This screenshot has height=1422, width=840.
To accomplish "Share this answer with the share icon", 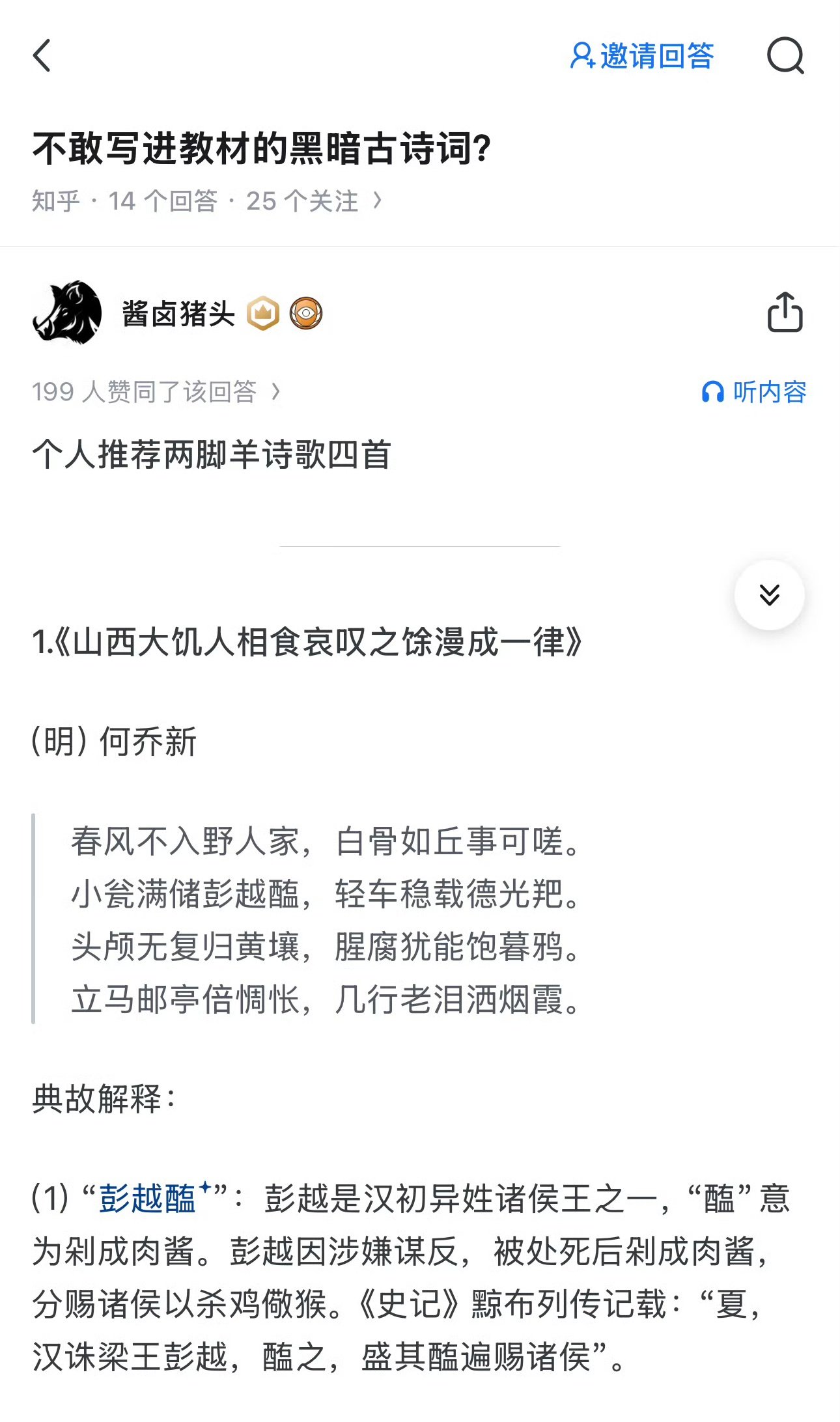I will coord(785,313).
